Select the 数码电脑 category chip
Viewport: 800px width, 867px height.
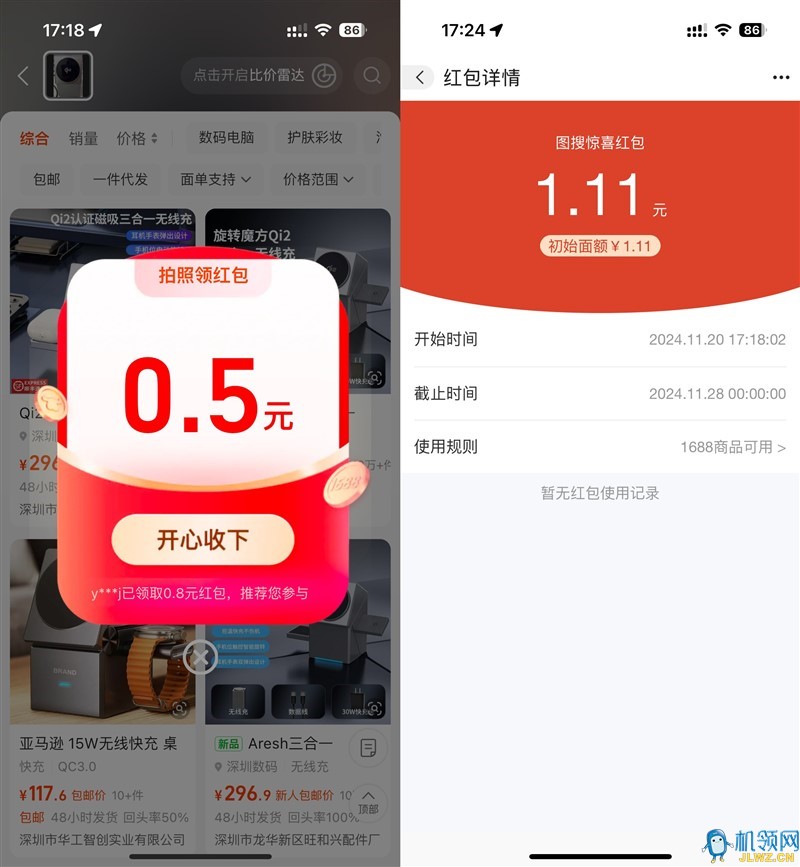coord(226,138)
